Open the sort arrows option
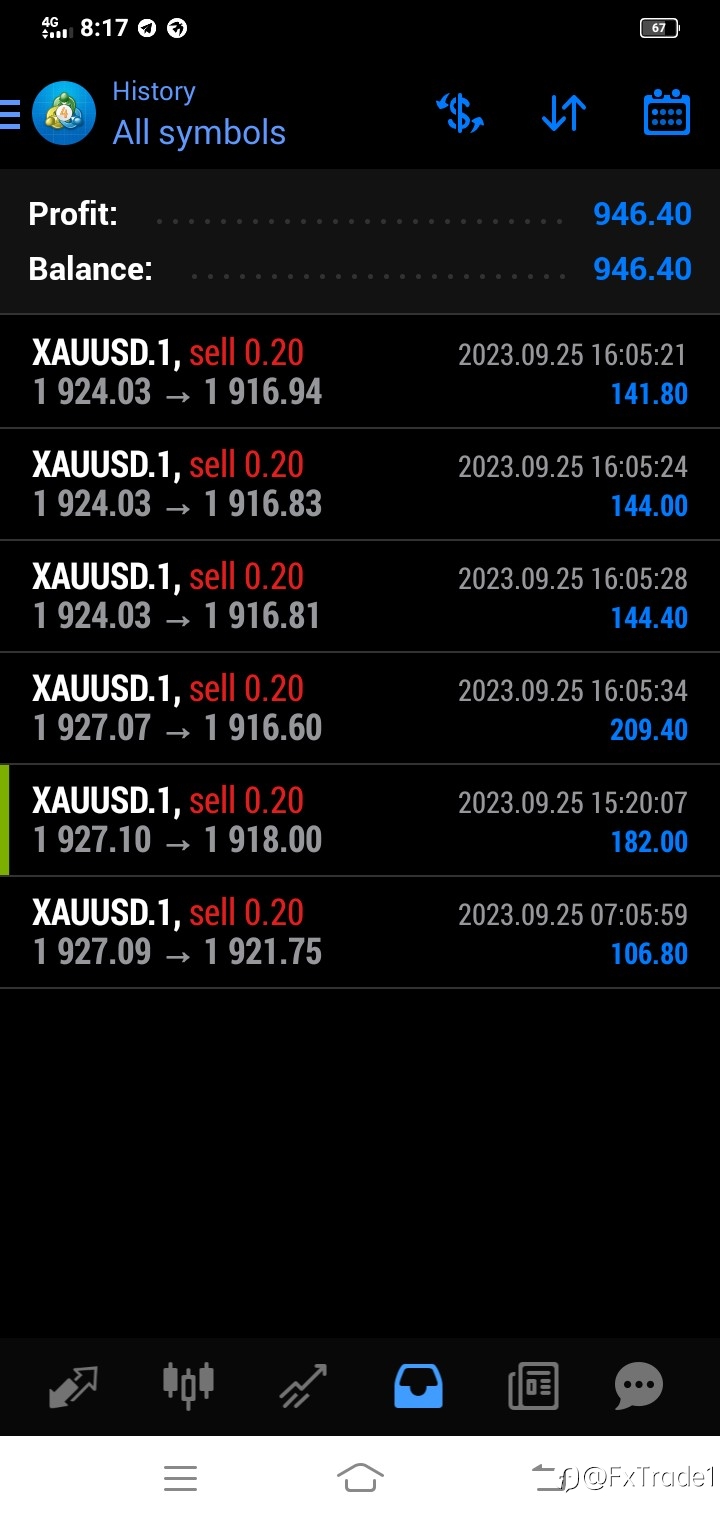The width and height of the screenshot is (720, 1520). point(564,113)
